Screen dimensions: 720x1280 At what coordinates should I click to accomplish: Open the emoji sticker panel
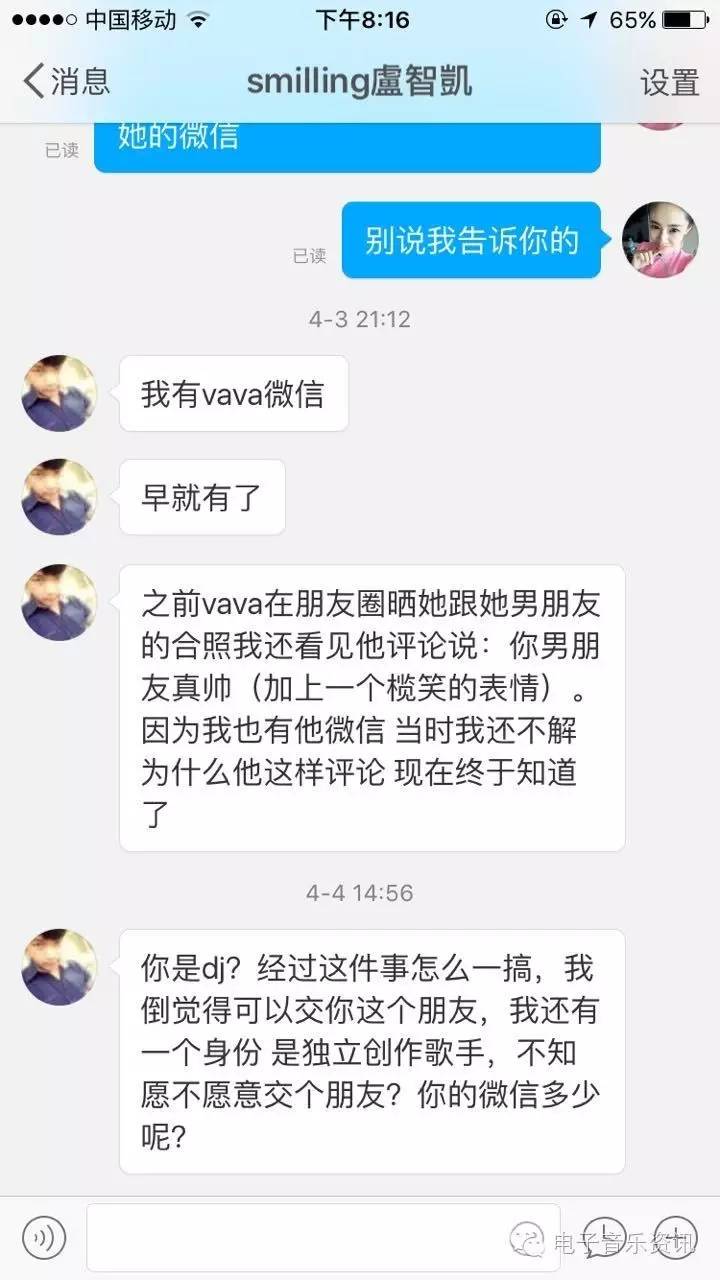[605, 1238]
